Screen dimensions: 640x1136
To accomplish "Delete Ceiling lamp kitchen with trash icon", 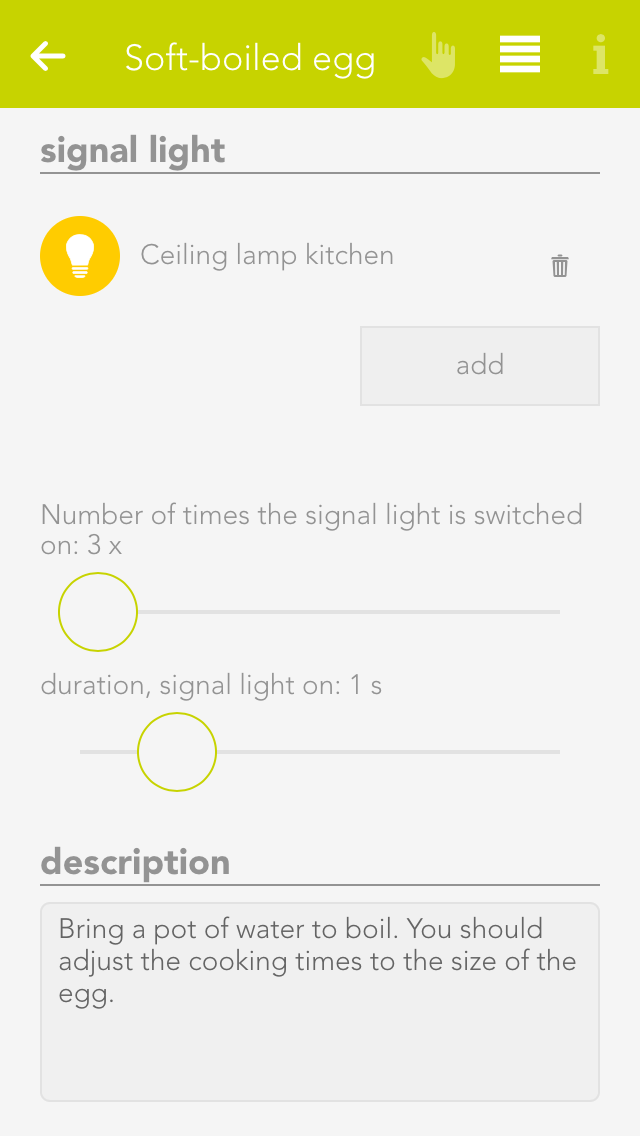I will pos(560,266).
